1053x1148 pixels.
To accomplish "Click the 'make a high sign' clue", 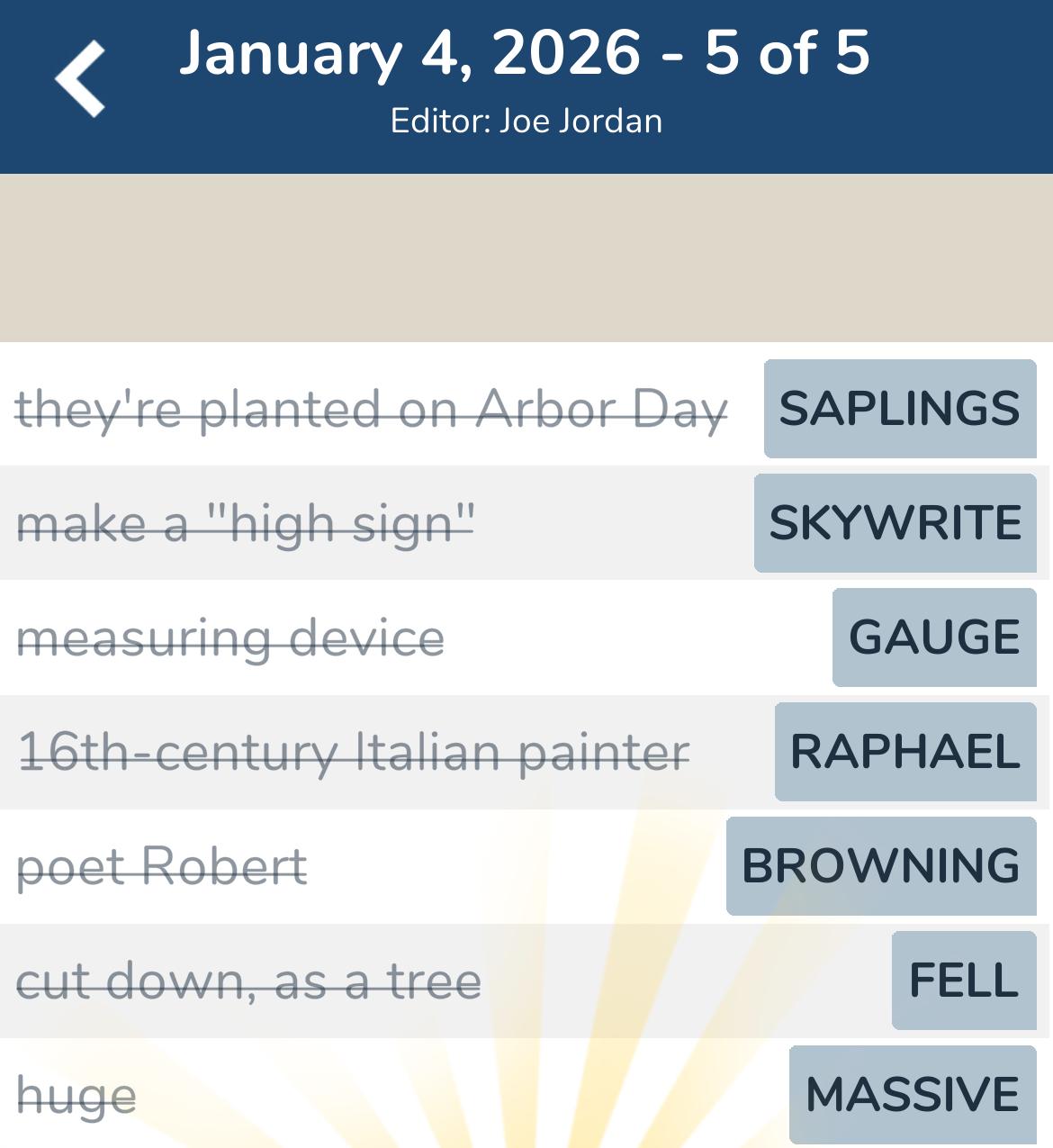I will (247, 523).
